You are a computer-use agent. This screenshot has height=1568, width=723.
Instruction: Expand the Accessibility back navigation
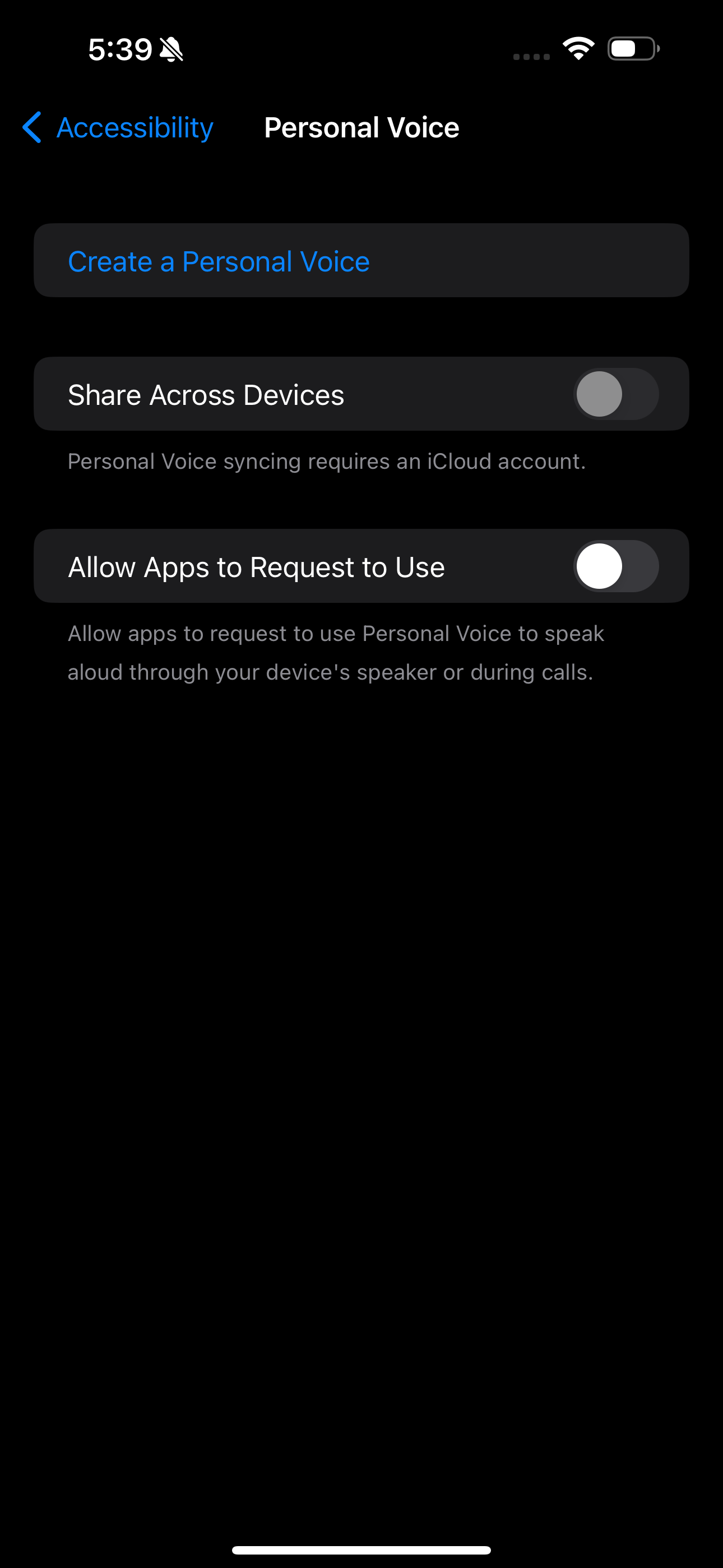click(134, 128)
